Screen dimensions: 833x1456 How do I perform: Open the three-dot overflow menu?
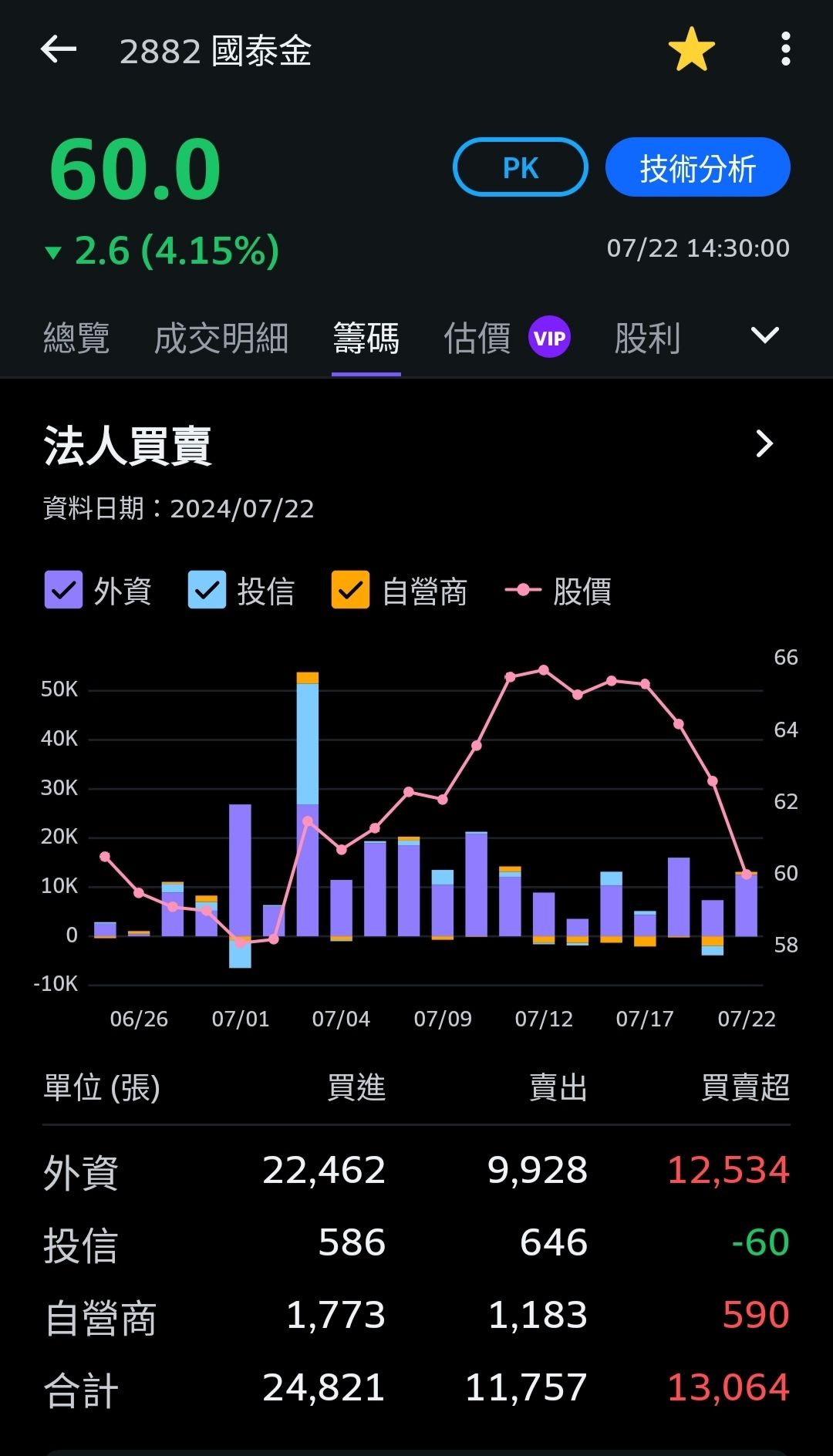pyautogui.click(x=785, y=50)
